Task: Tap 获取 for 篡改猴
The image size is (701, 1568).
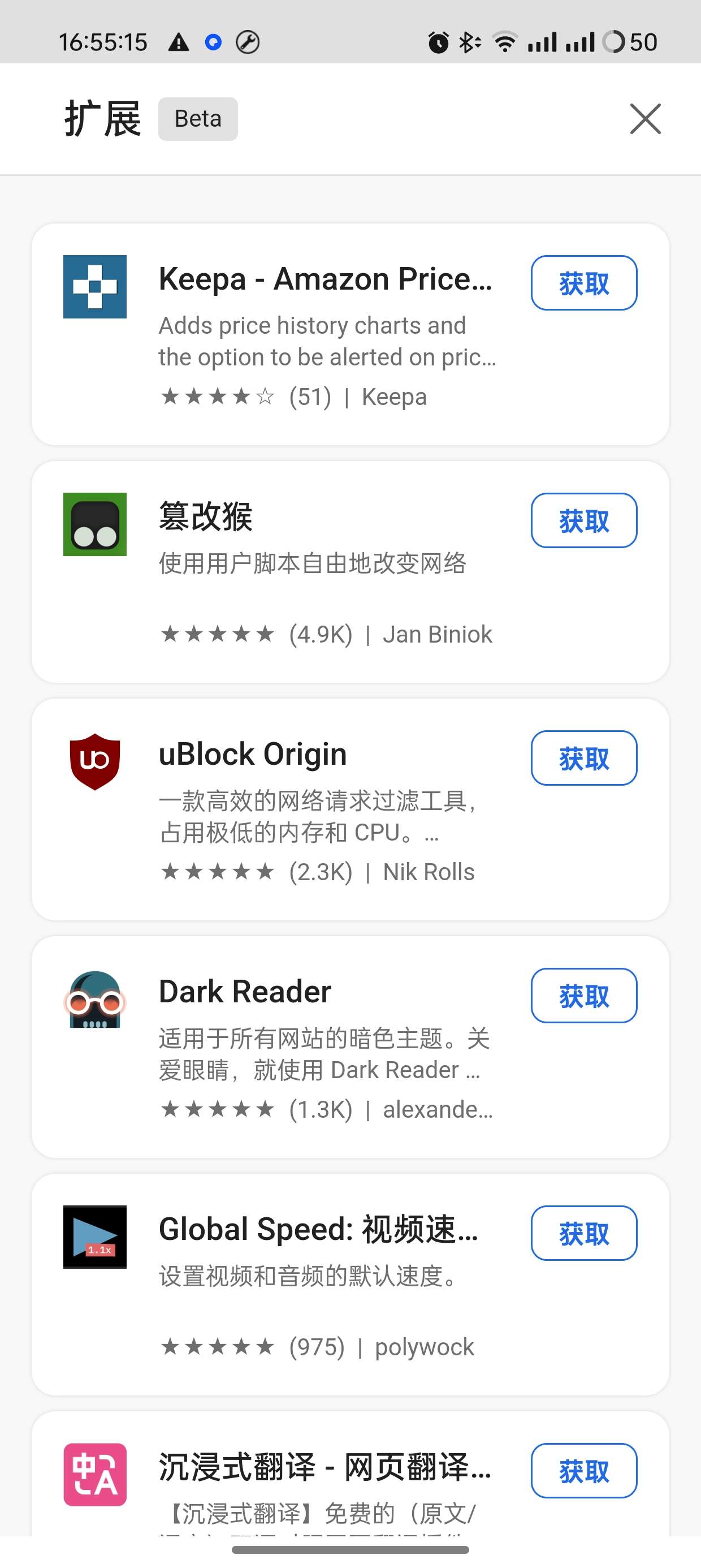Action: (583, 520)
